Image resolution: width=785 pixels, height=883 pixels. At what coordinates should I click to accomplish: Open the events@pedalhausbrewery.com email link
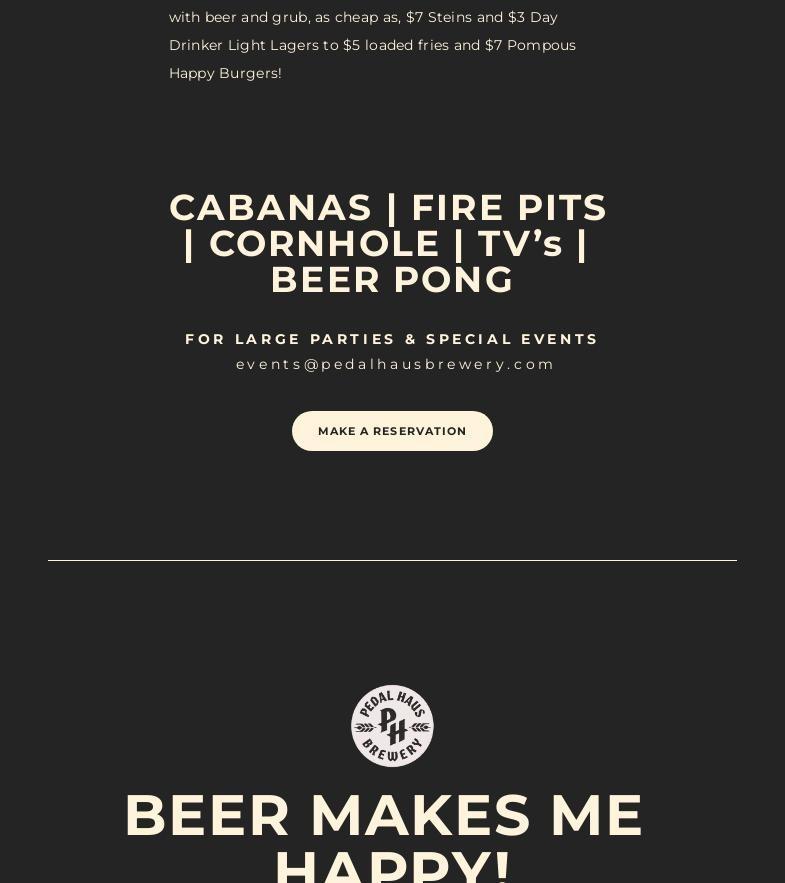click(x=395, y=364)
